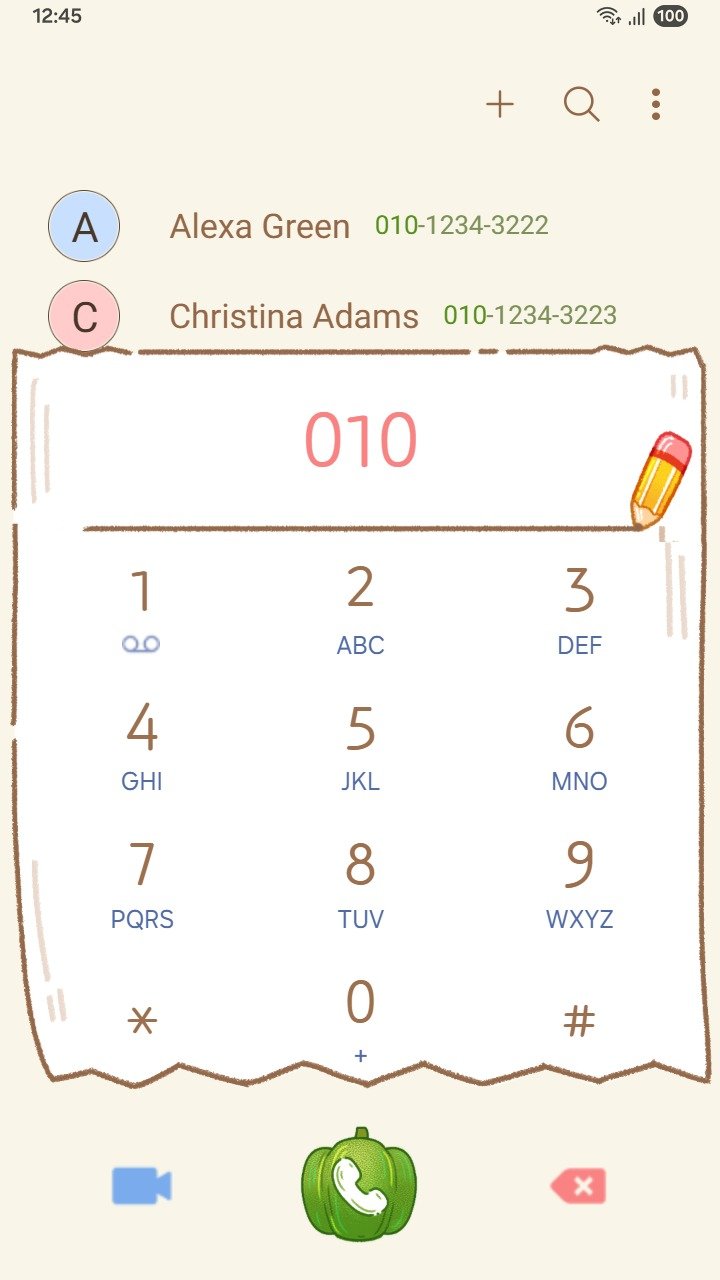The width and height of the screenshot is (720, 1280).
Task: Select the Alexa Green contact suggestion
Action: click(300, 226)
